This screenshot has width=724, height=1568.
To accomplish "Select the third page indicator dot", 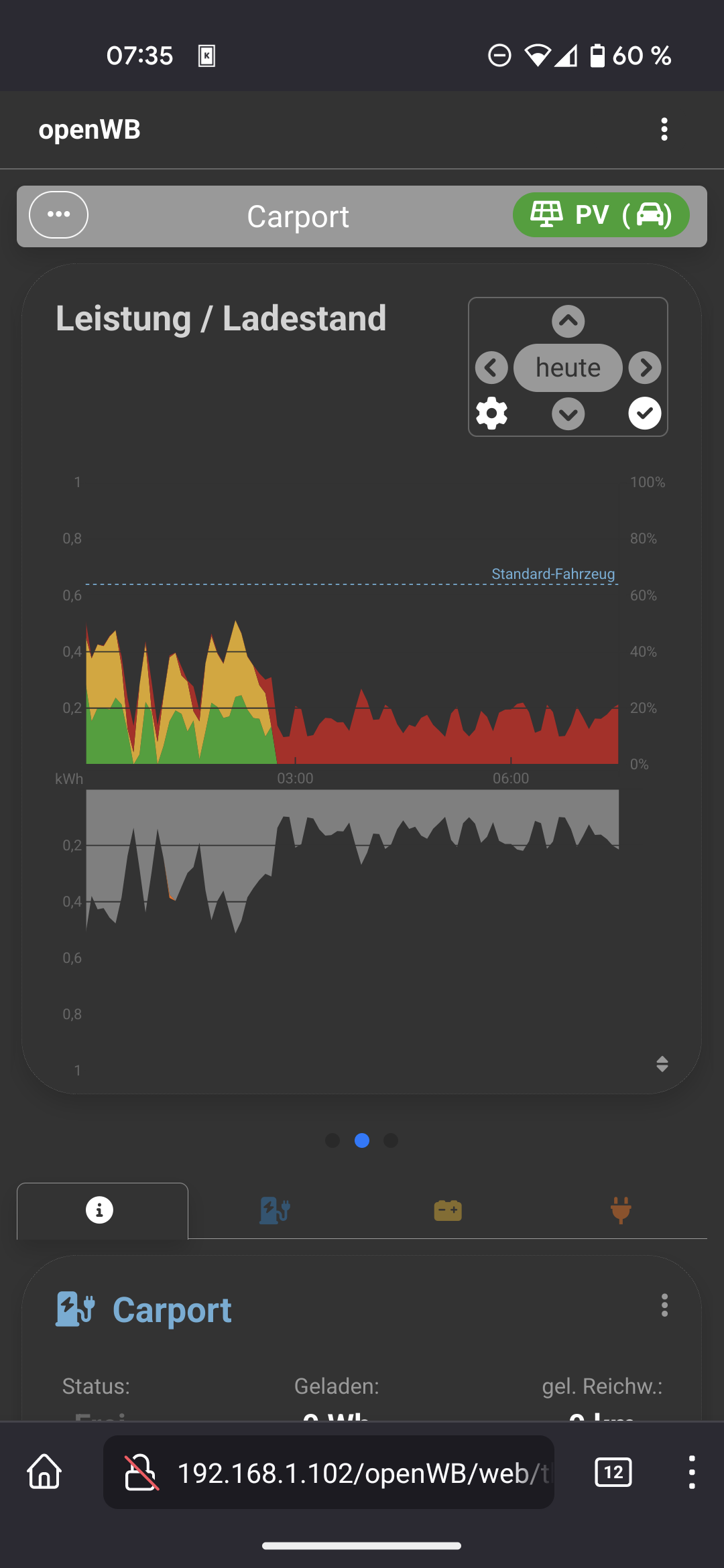I will click(391, 1140).
